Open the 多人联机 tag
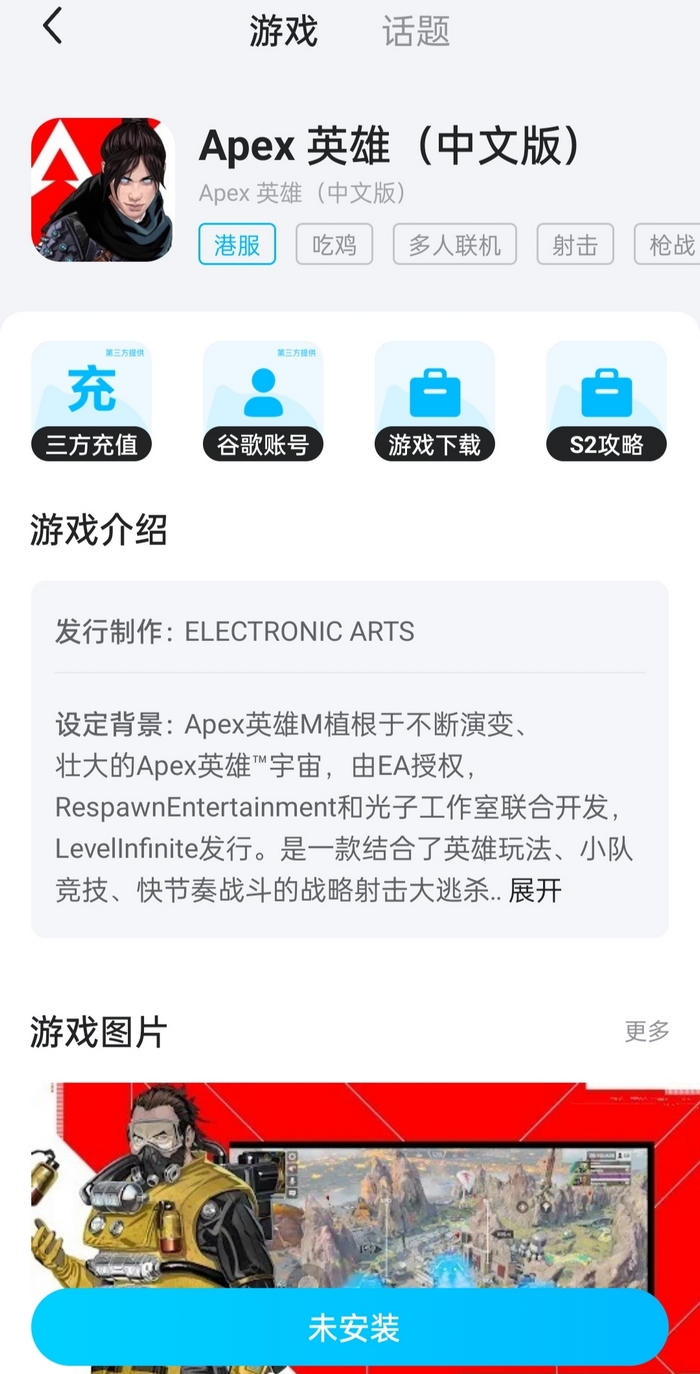Screen dimensions: 700x1374 pos(455,244)
